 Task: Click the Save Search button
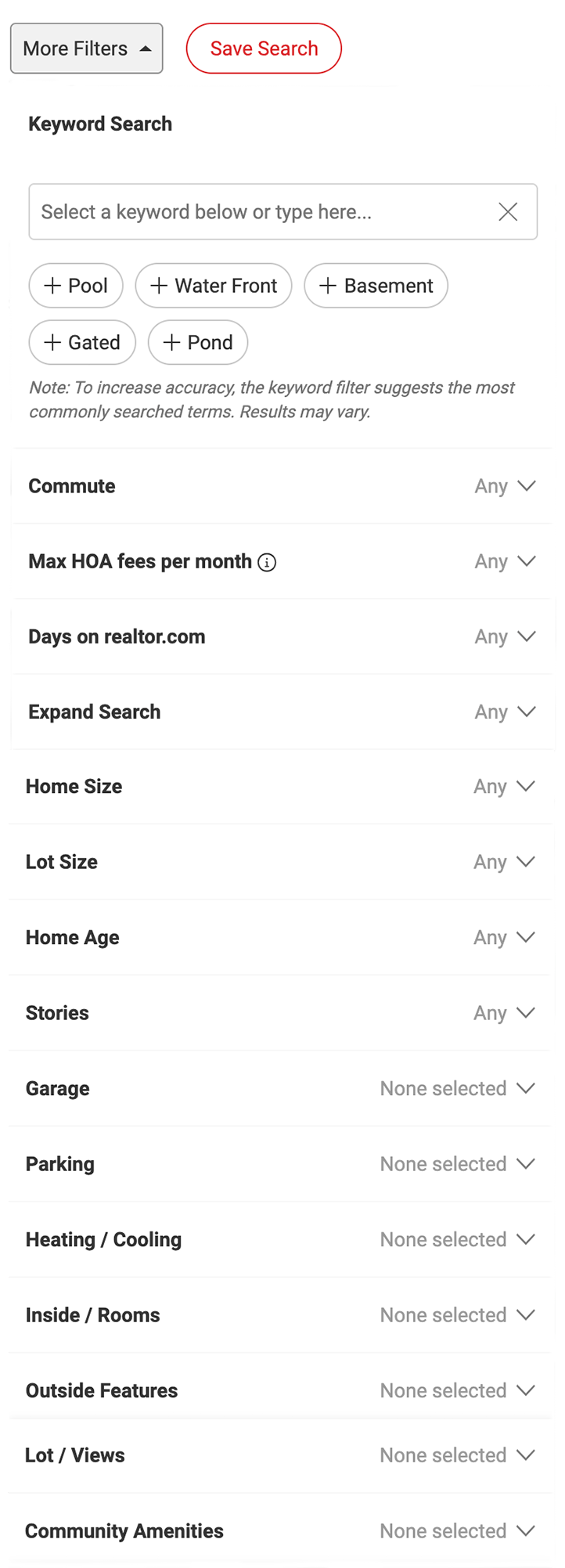(x=263, y=48)
